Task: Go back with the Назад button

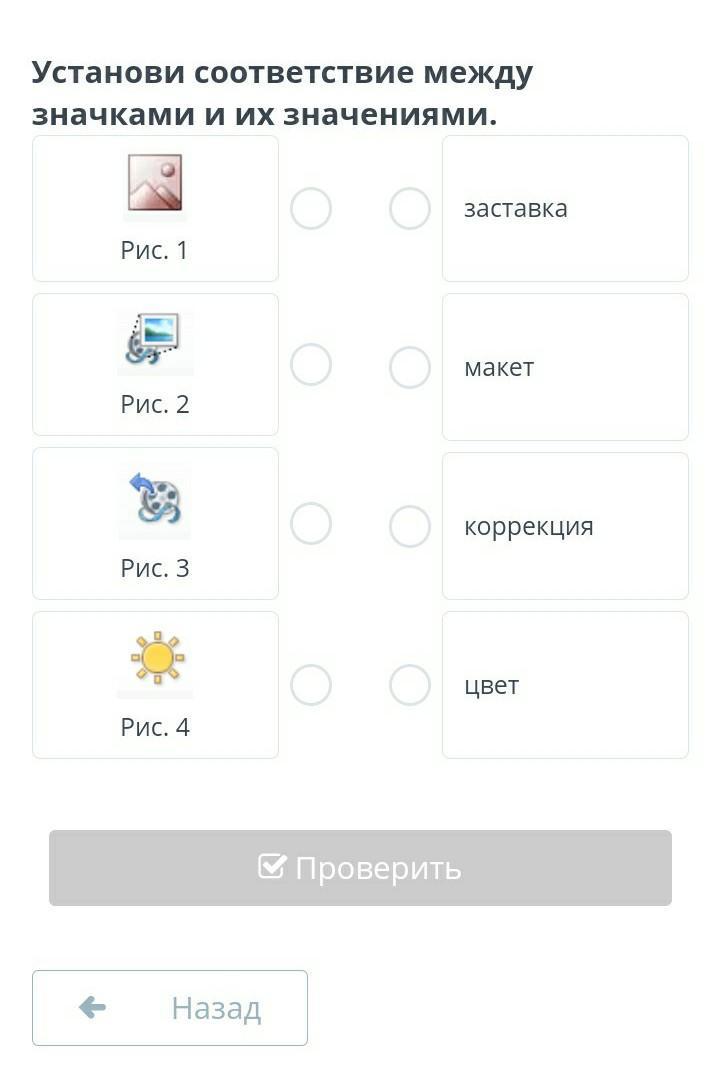Action: [170, 1008]
